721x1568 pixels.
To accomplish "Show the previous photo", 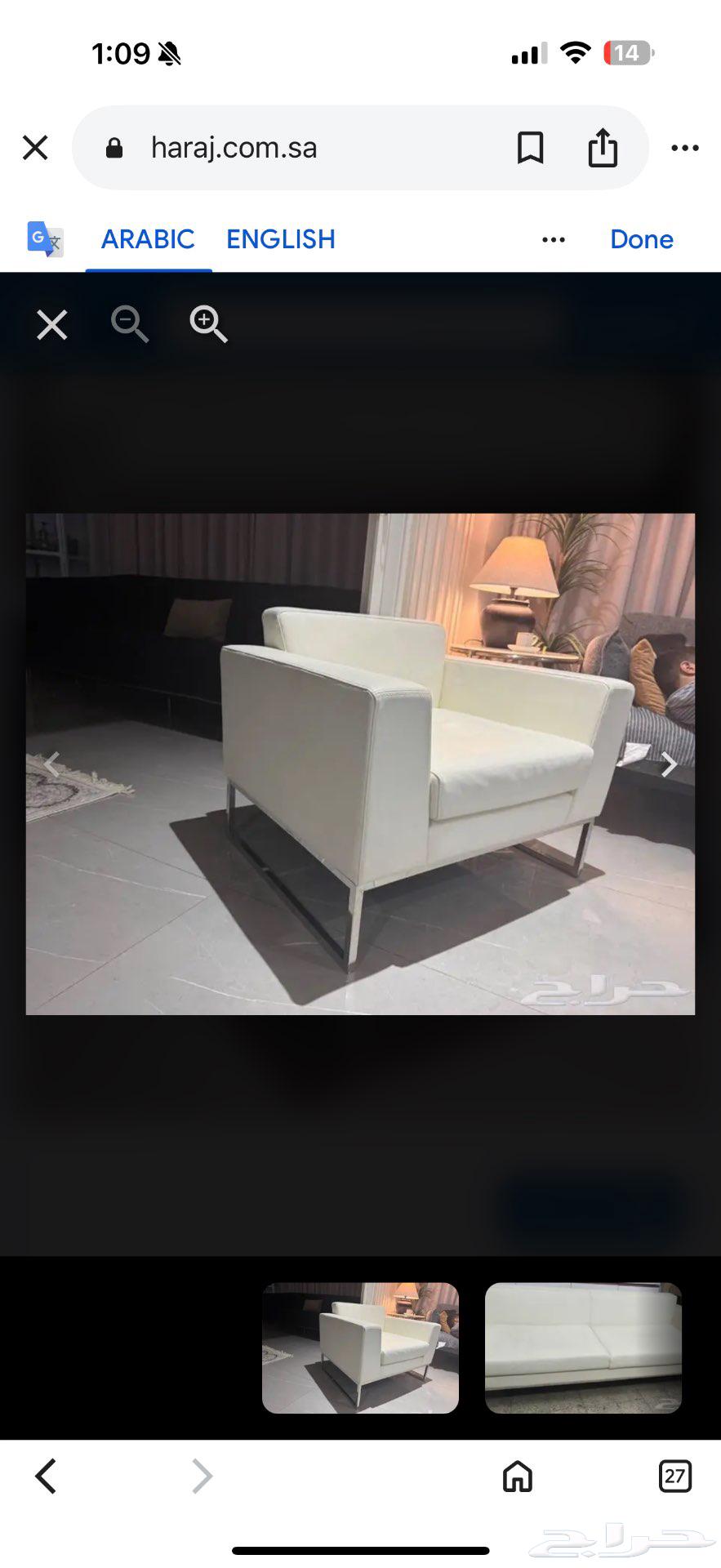I will [51, 764].
